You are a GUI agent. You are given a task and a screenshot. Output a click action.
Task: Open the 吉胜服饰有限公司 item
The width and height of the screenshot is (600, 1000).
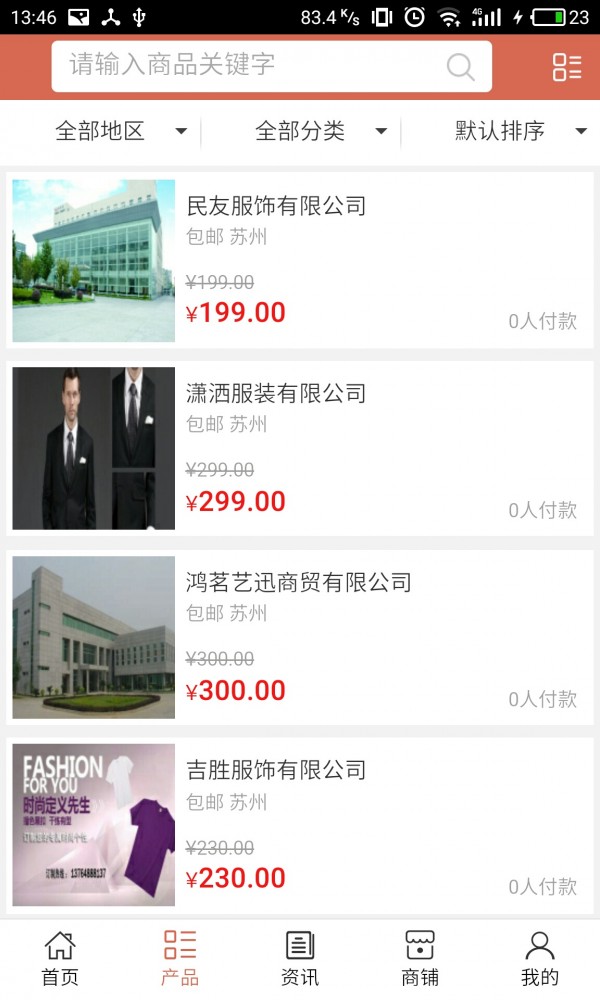300,825
